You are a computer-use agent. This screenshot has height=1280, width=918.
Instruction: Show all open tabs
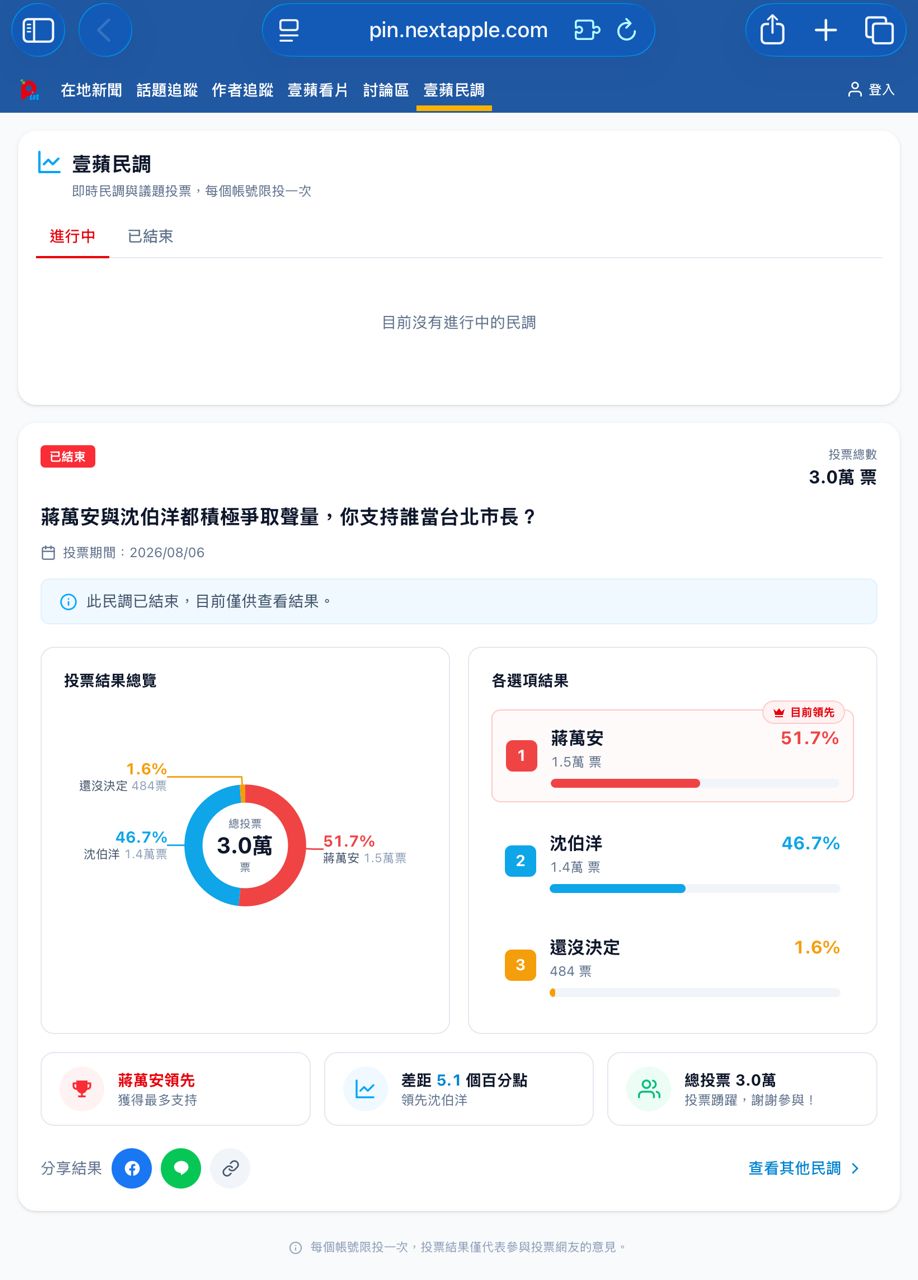click(879, 31)
